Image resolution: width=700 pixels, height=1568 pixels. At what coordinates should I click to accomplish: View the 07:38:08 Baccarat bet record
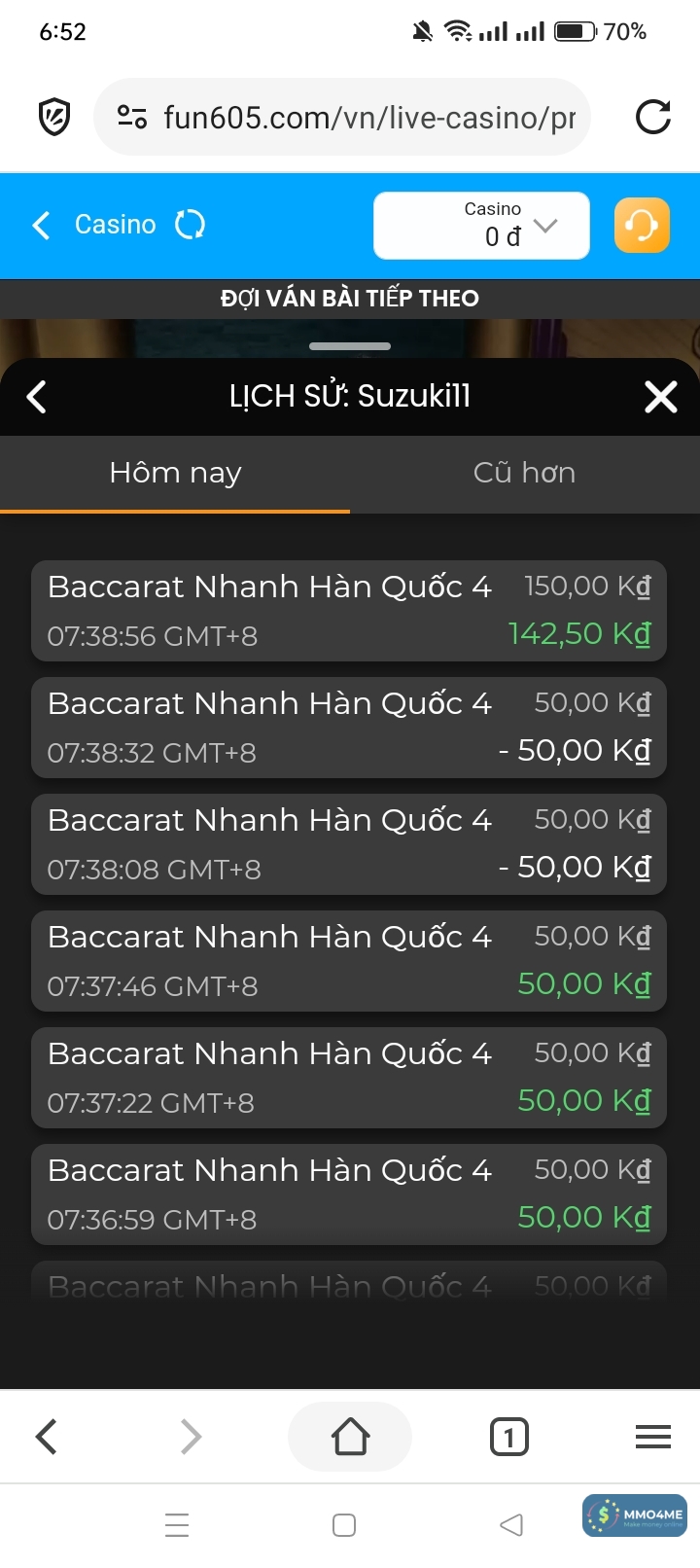pos(349,844)
